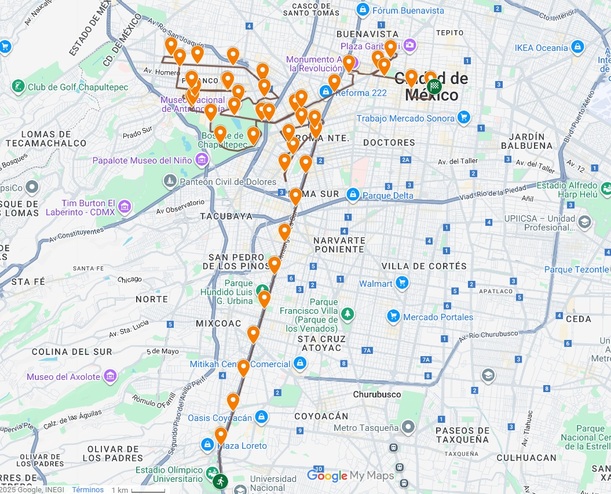
Task: Tap the green route start marker
Action: click(x=218, y=482)
